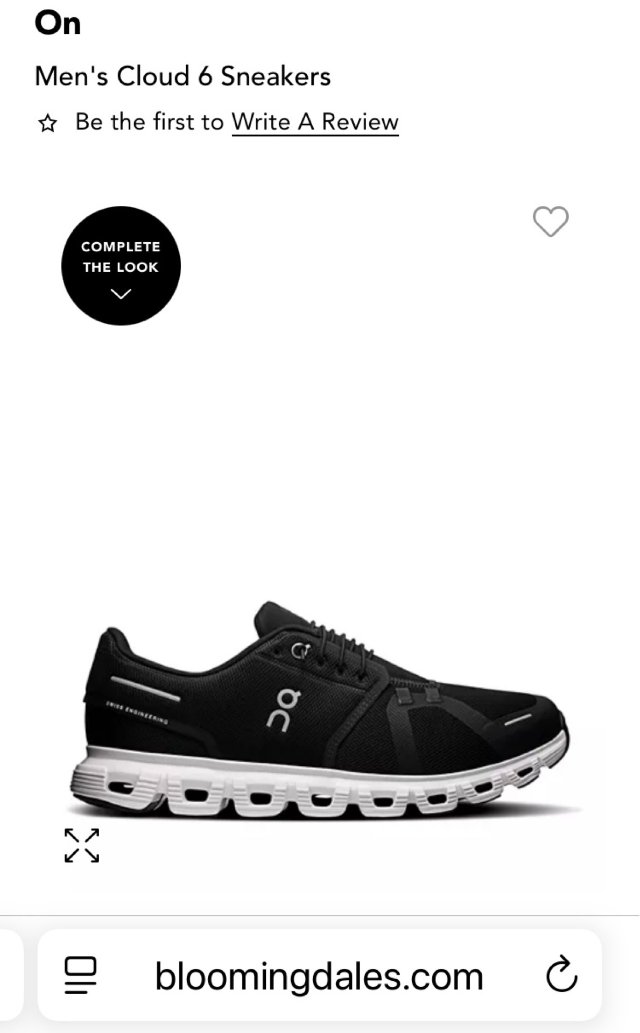Open the browser page menu icon
The image size is (640, 1033).
tap(81, 975)
